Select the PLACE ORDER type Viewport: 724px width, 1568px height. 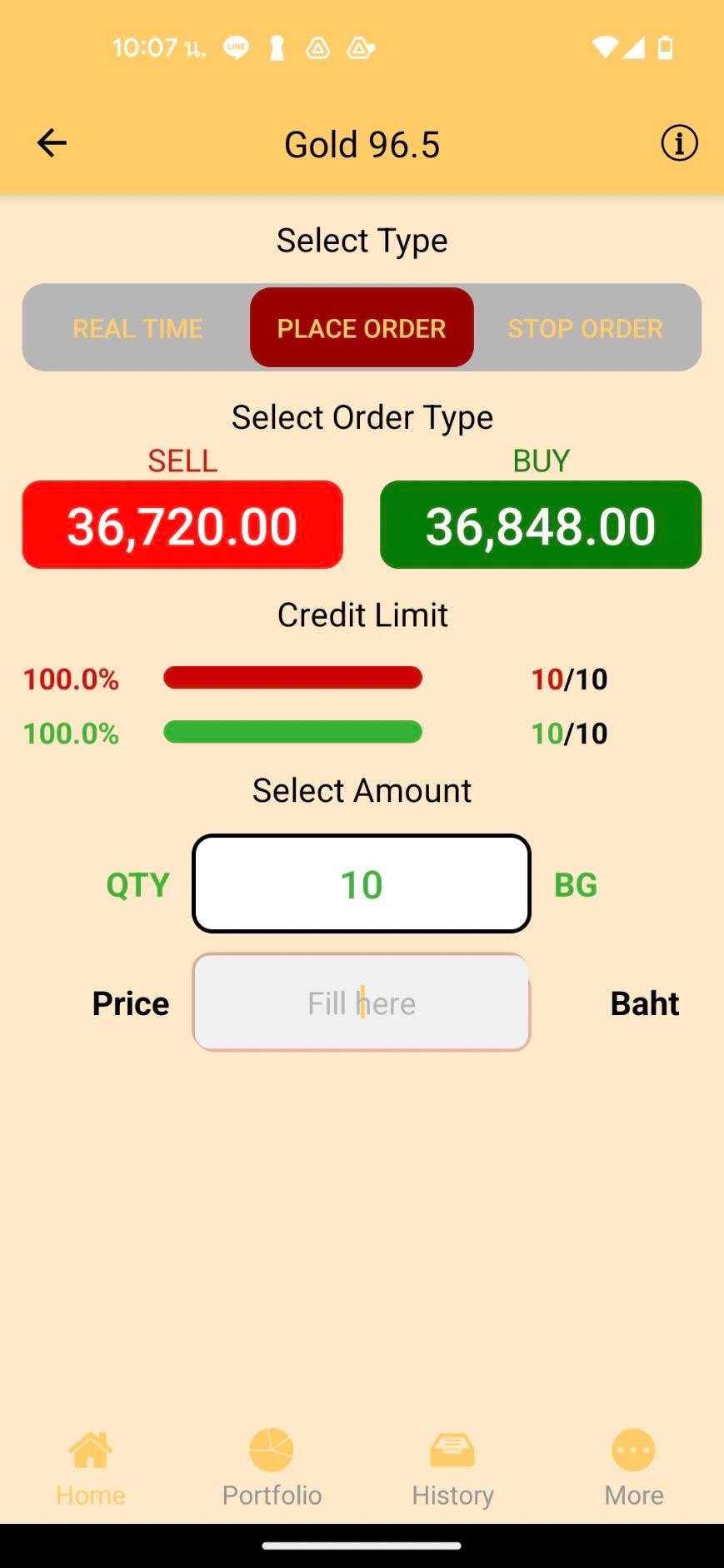[x=362, y=328]
